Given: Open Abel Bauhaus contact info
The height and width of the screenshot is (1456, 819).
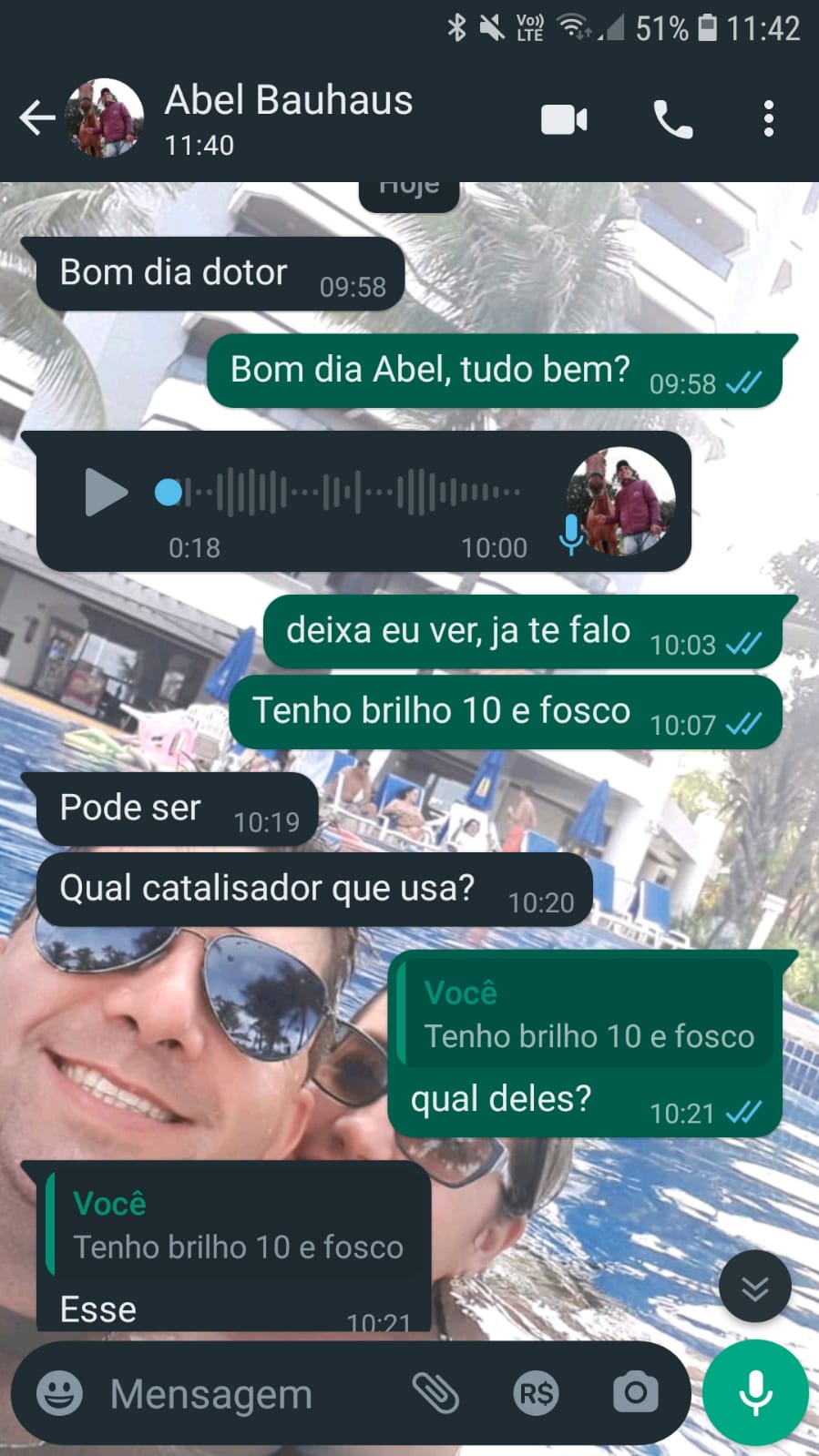Looking at the screenshot, I should [x=288, y=117].
